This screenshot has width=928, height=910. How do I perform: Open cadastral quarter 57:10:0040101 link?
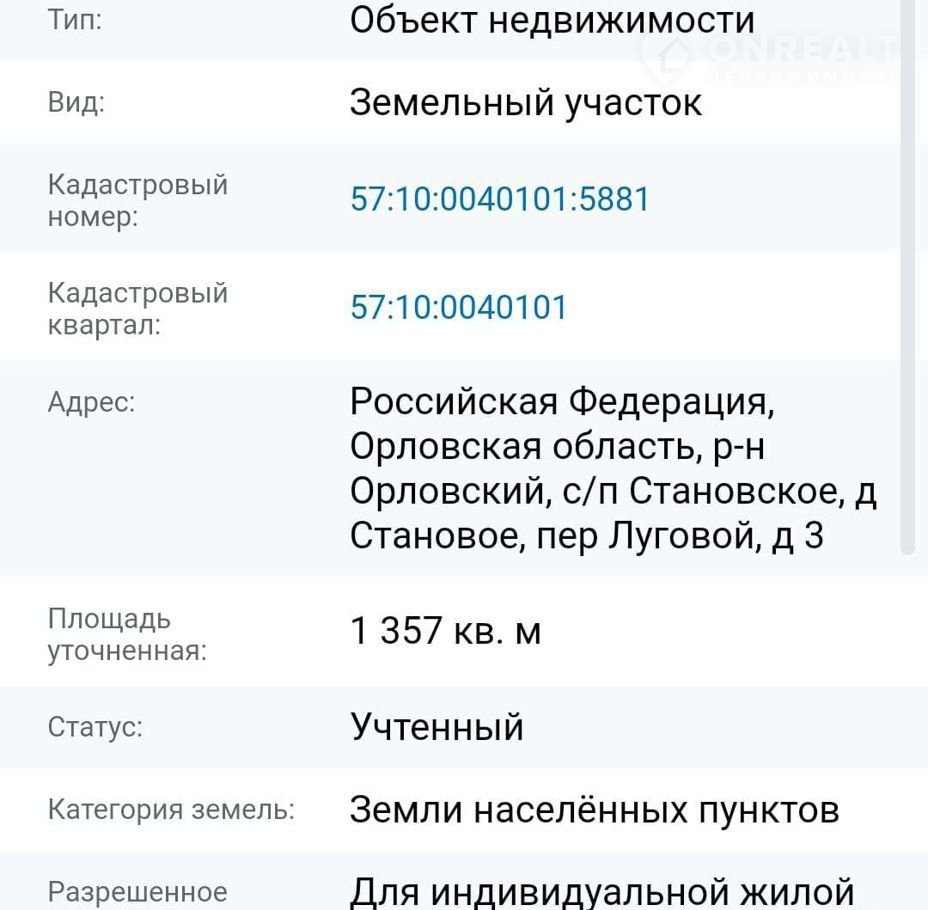point(458,307)
